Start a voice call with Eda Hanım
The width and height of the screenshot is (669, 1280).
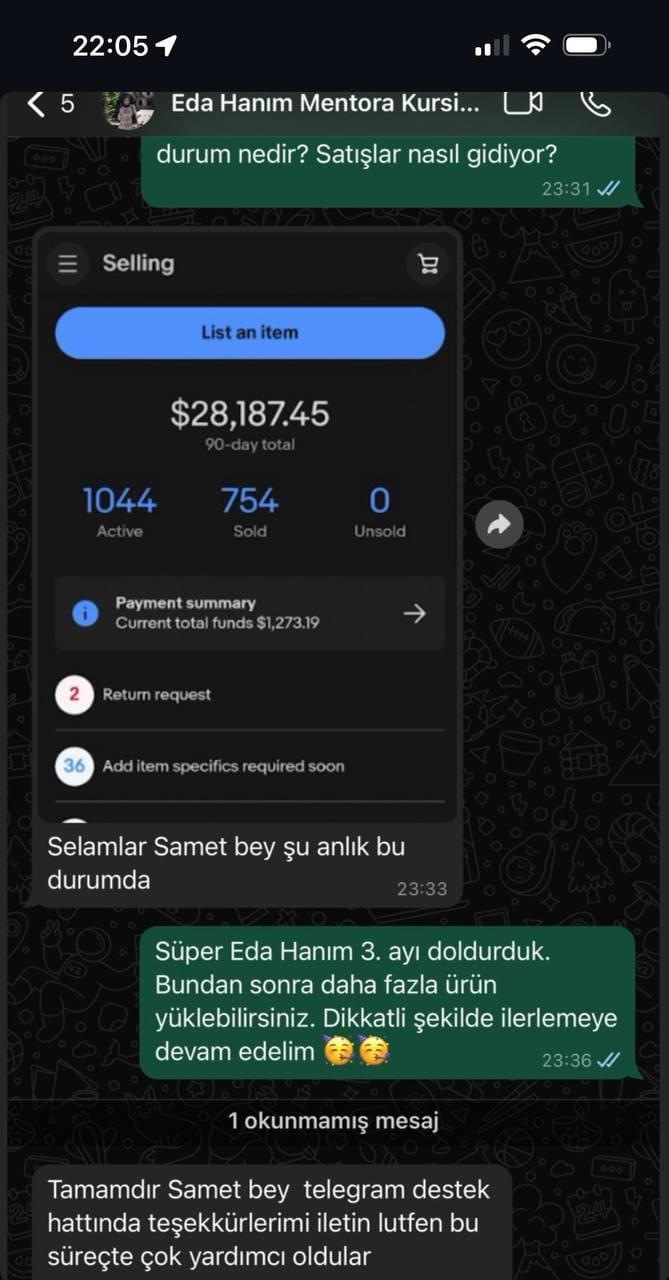click(596, 103)
